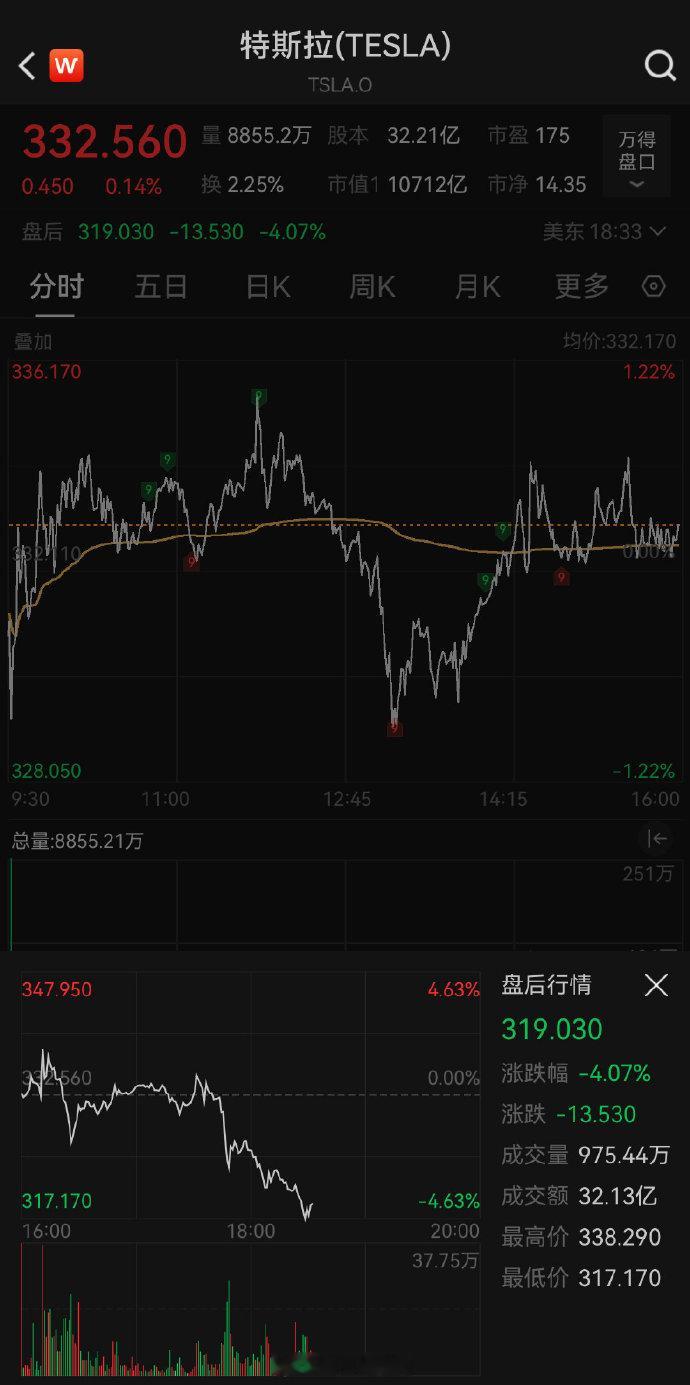Open the search magnifier icon
The height and width of the screenshot is (1385, 690).
tap(660, 66)
